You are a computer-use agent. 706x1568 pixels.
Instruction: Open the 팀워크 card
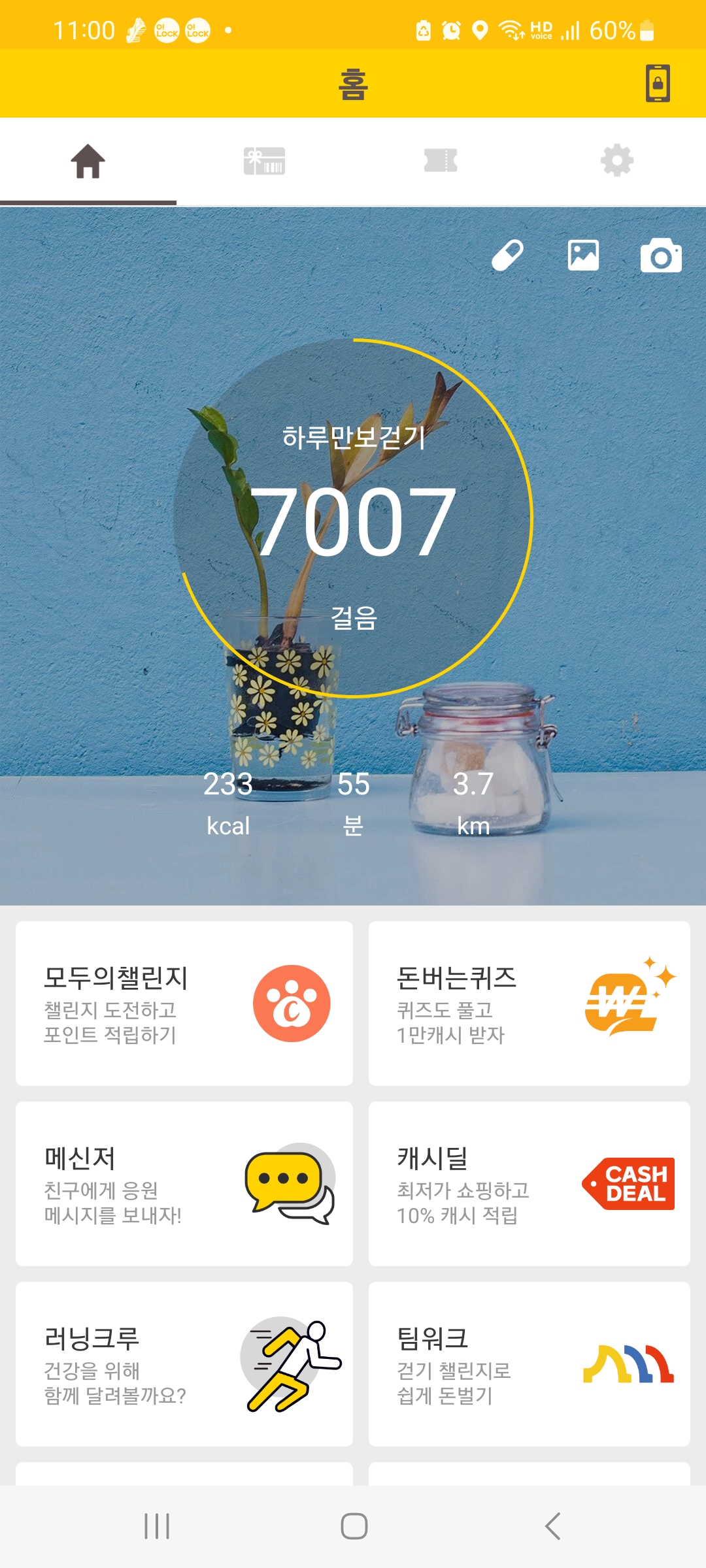pos(529,1364)
